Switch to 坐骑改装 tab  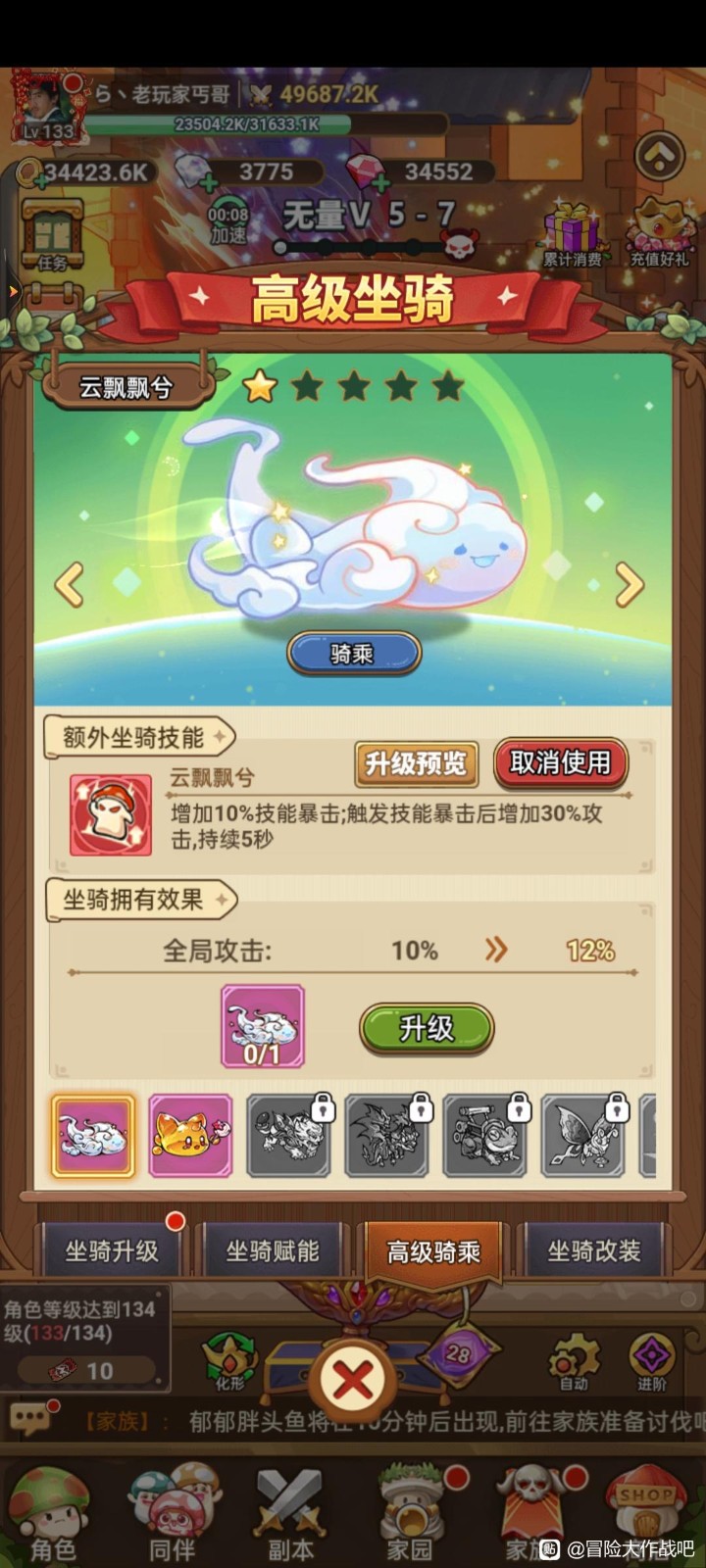click(x=593, y=1251)
